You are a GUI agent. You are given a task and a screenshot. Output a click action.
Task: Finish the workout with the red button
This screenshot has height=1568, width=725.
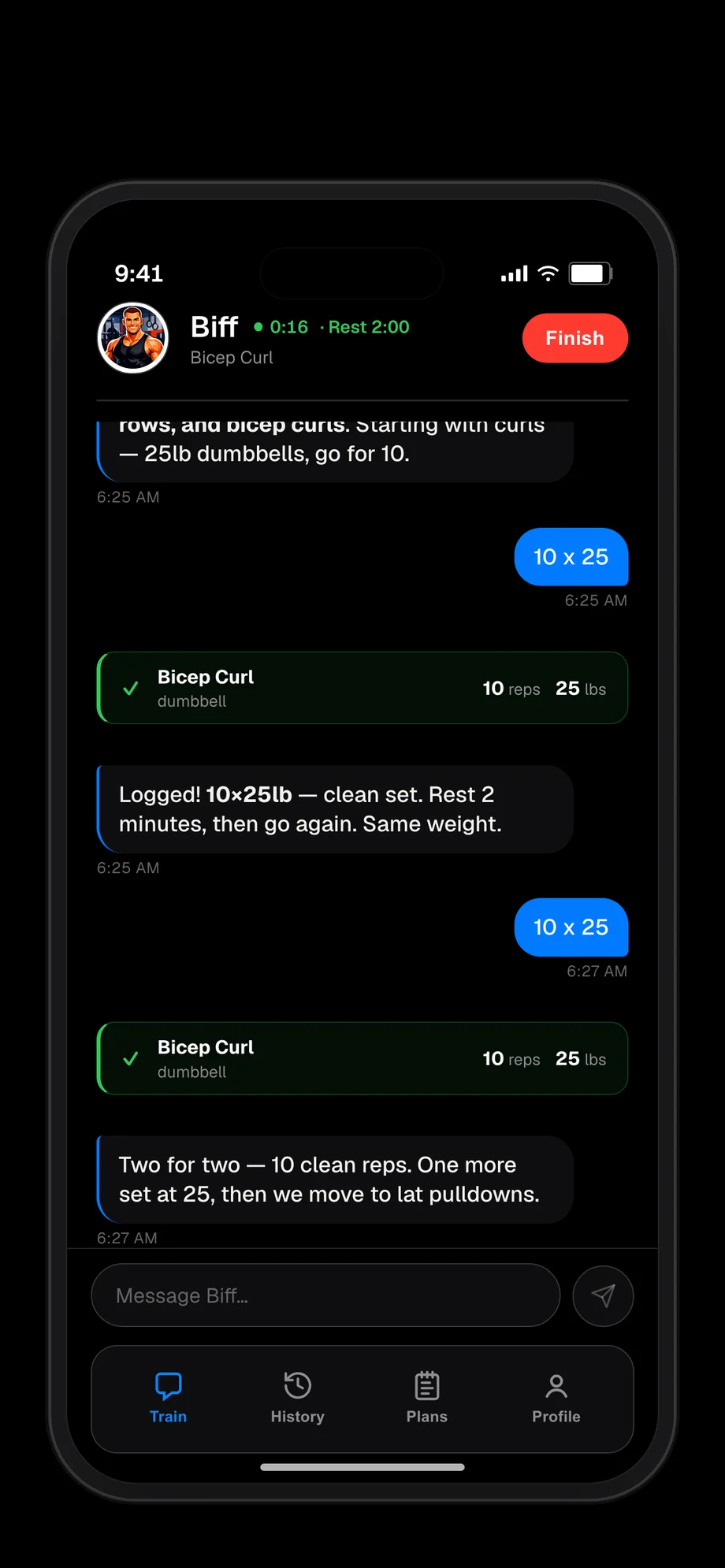point(574,338)
